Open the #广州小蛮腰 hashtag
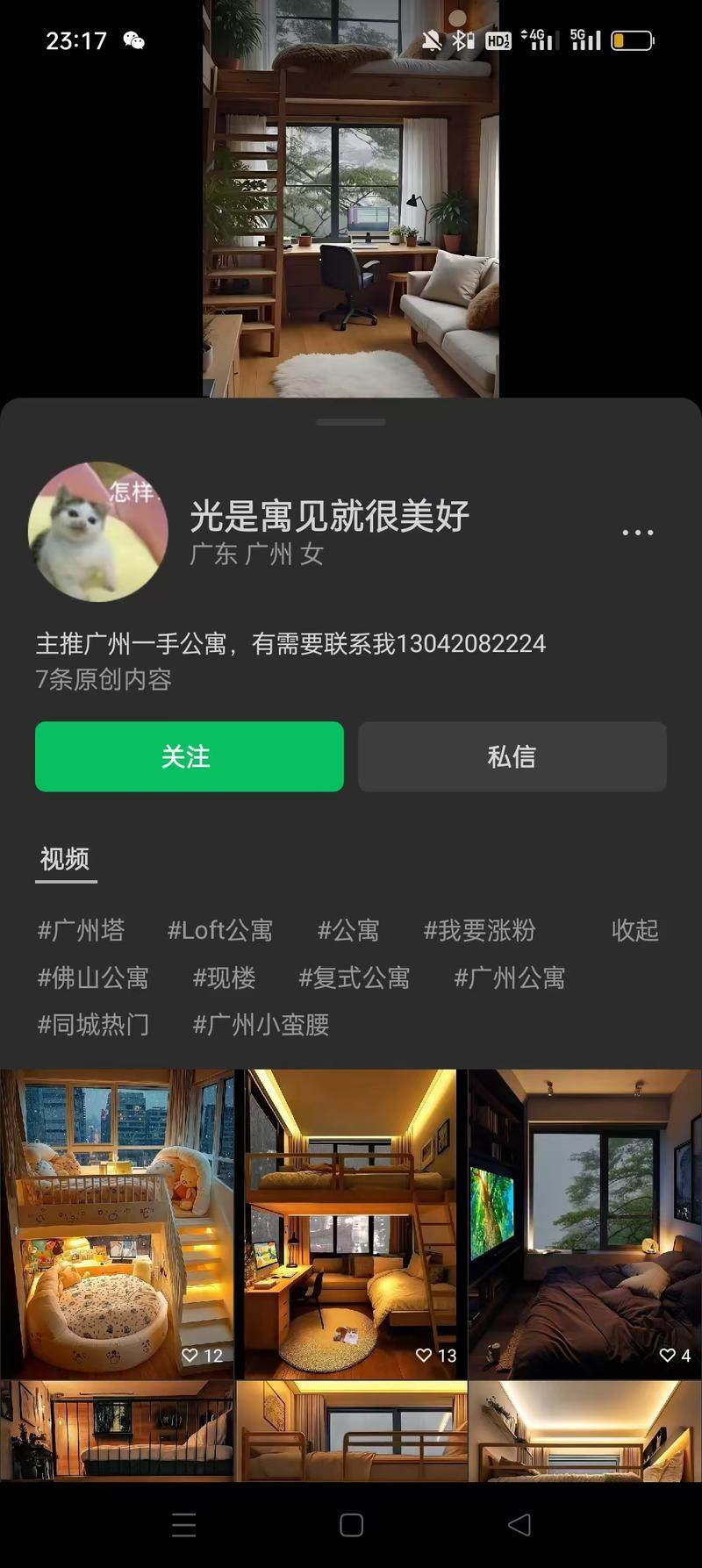702x1568 pixels. point(261,1024)
